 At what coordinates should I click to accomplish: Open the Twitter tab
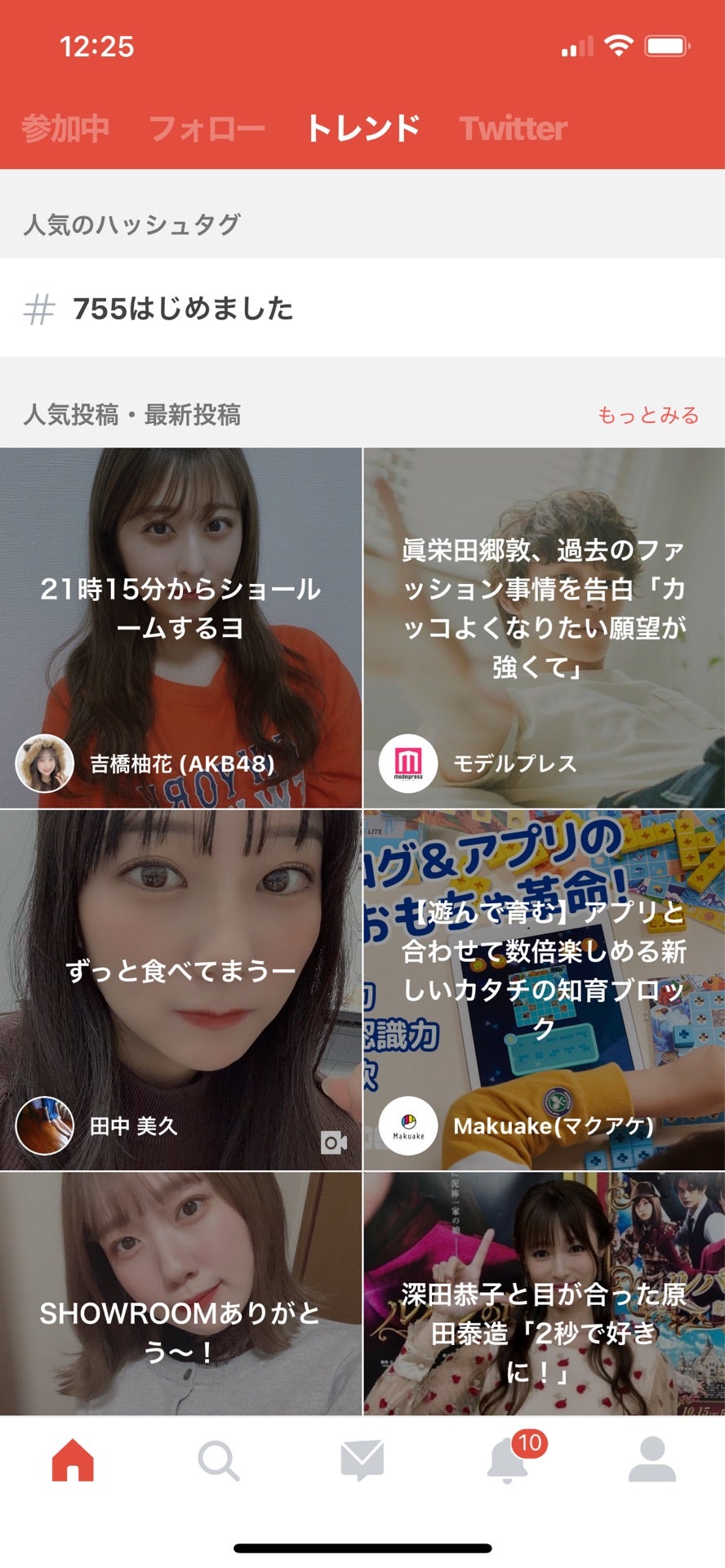(513, 128)
